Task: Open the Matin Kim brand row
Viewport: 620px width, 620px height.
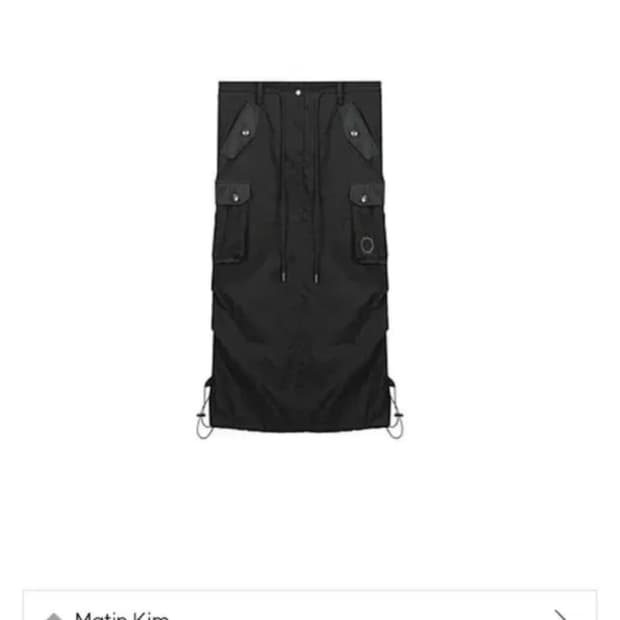Action: coord(310,610)
